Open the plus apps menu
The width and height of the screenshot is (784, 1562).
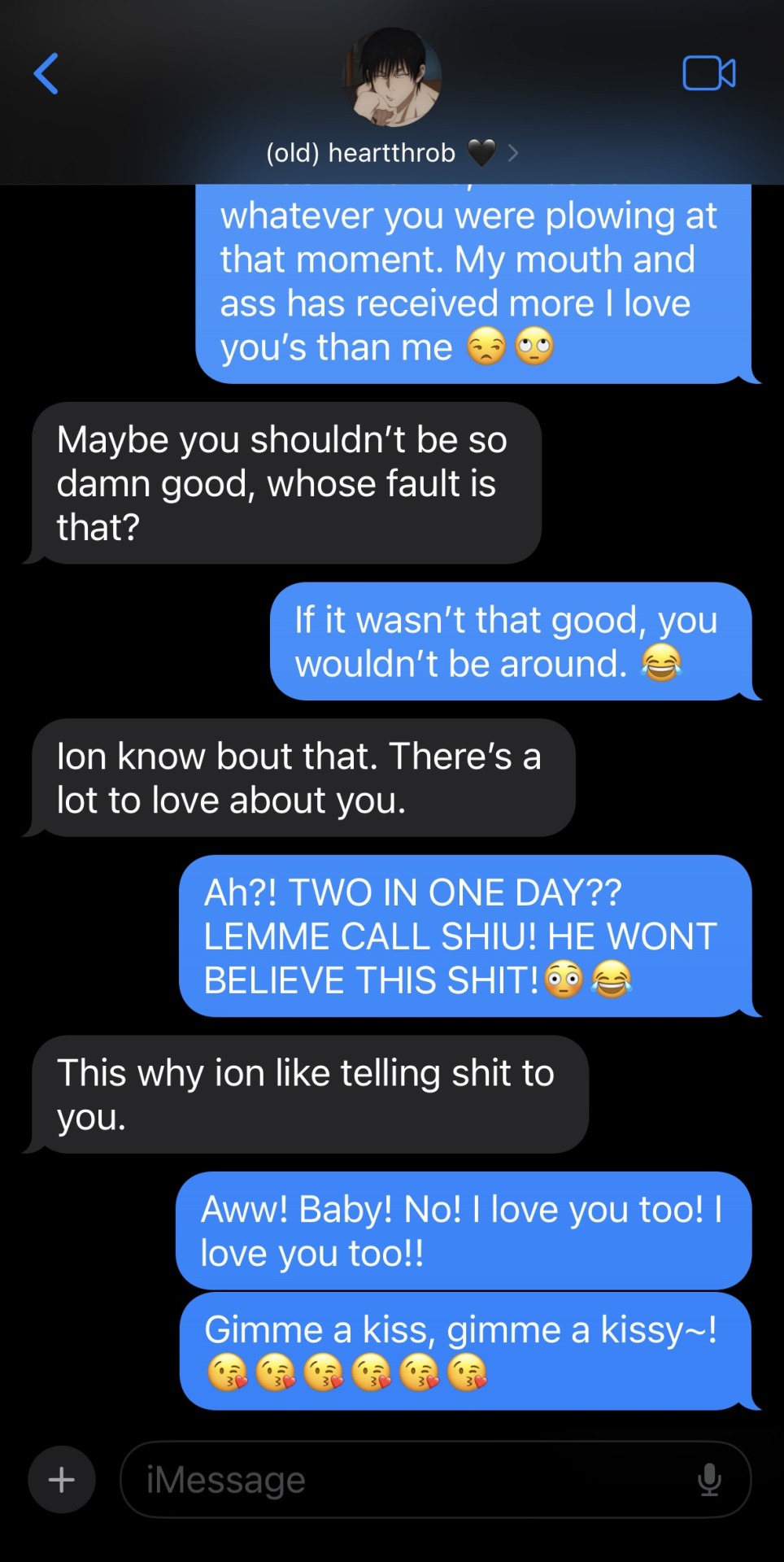62,1479
